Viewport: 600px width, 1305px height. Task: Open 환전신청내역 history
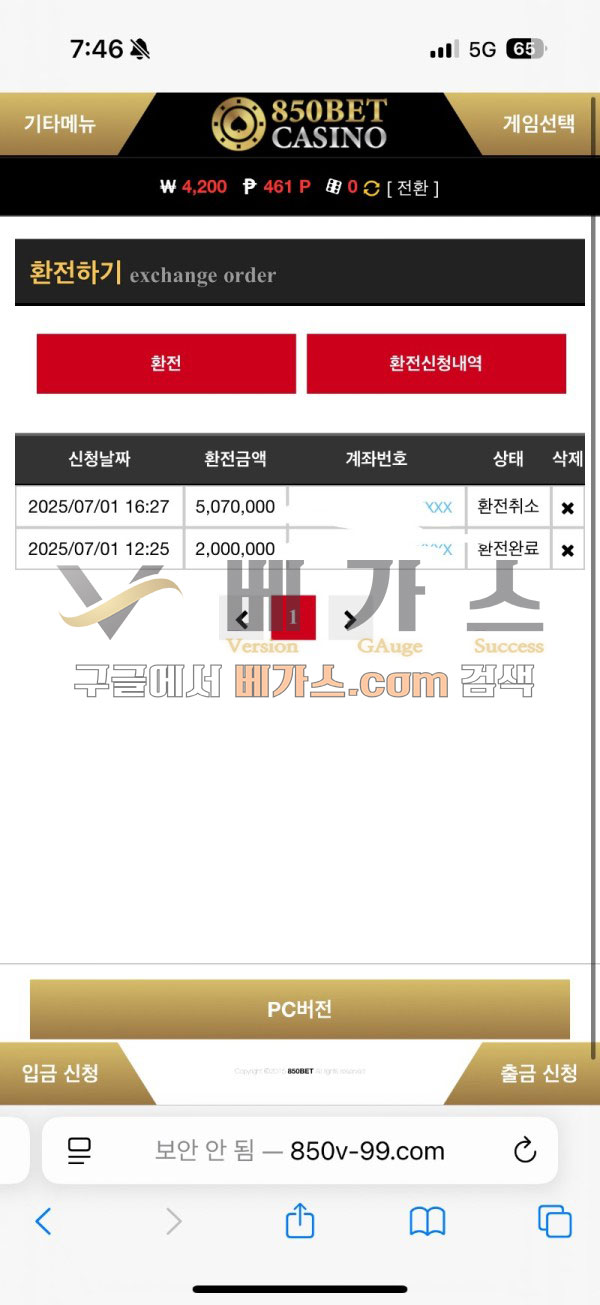pos(436,363)
